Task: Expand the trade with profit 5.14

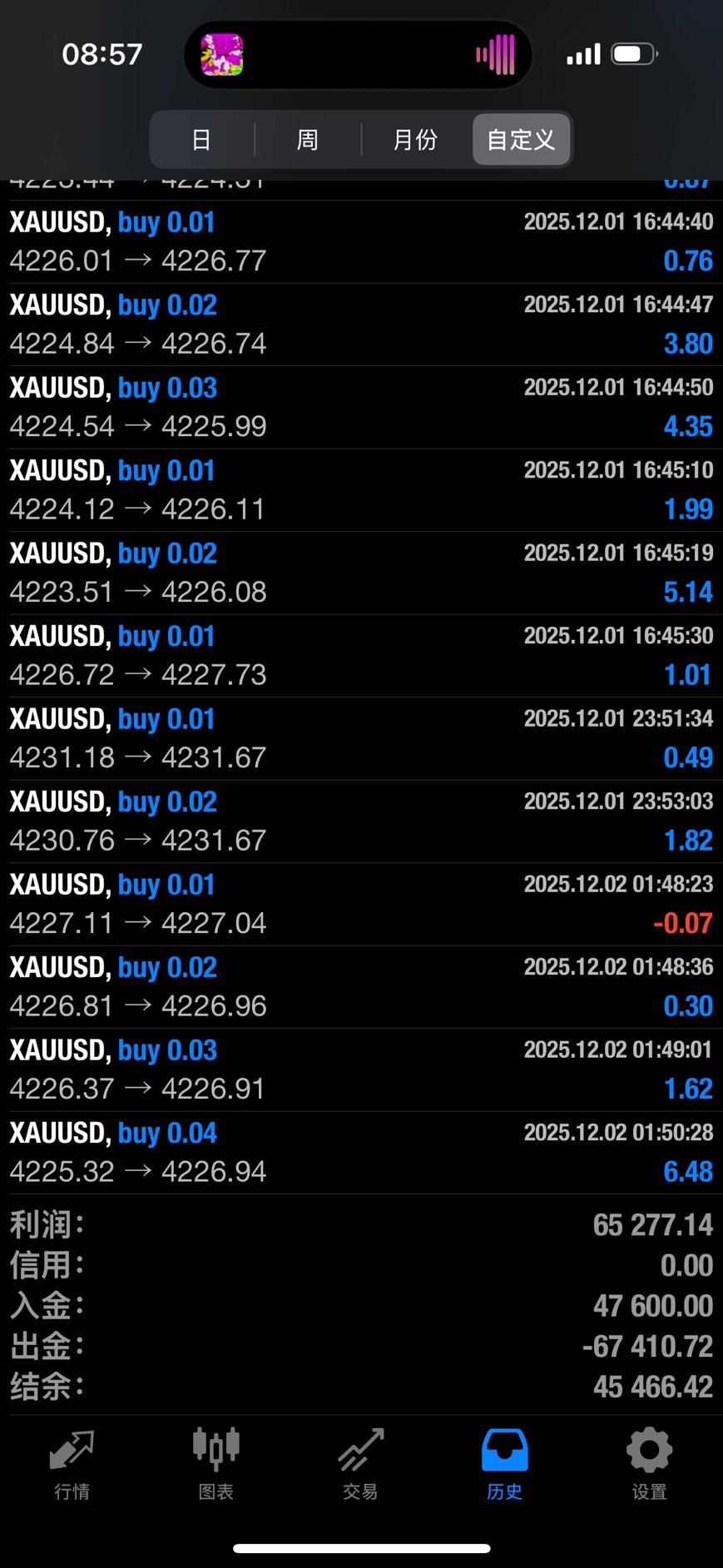Action: click(361, 573)
